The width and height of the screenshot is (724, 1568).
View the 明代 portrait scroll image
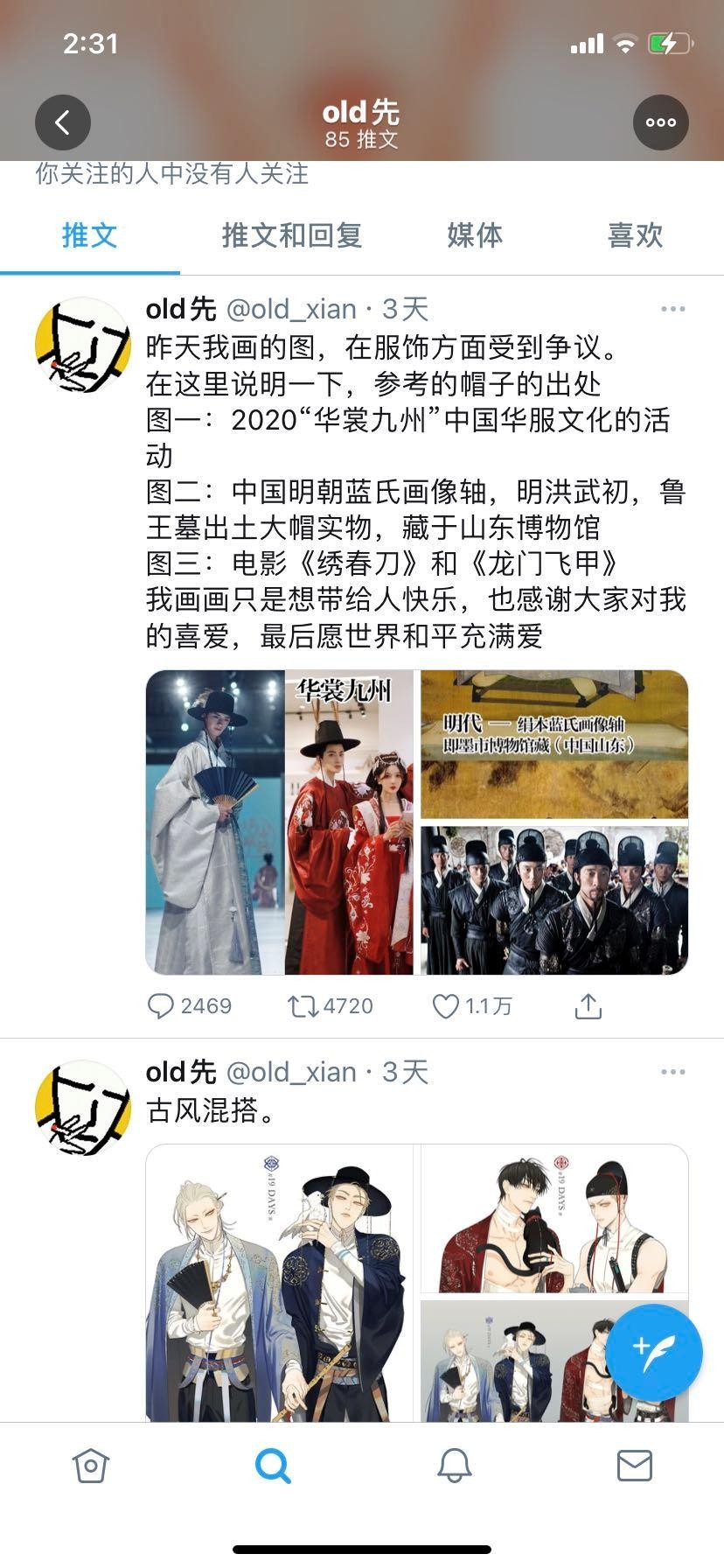554,744
